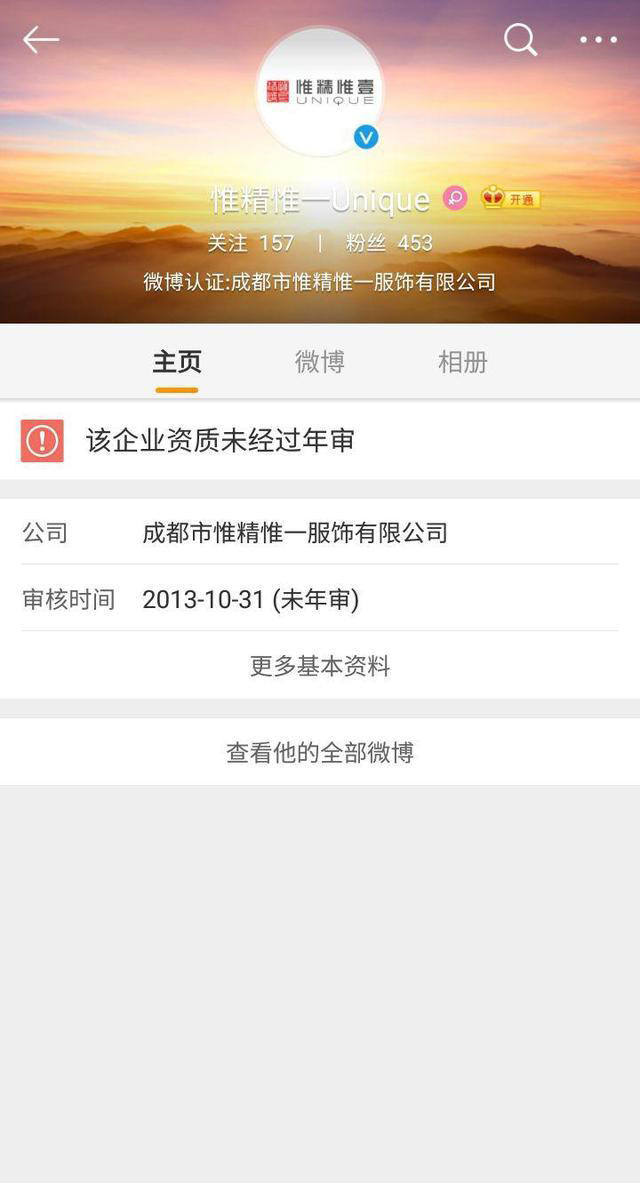
Task: View the 关注 157 following list
Action: coord(251,243)
